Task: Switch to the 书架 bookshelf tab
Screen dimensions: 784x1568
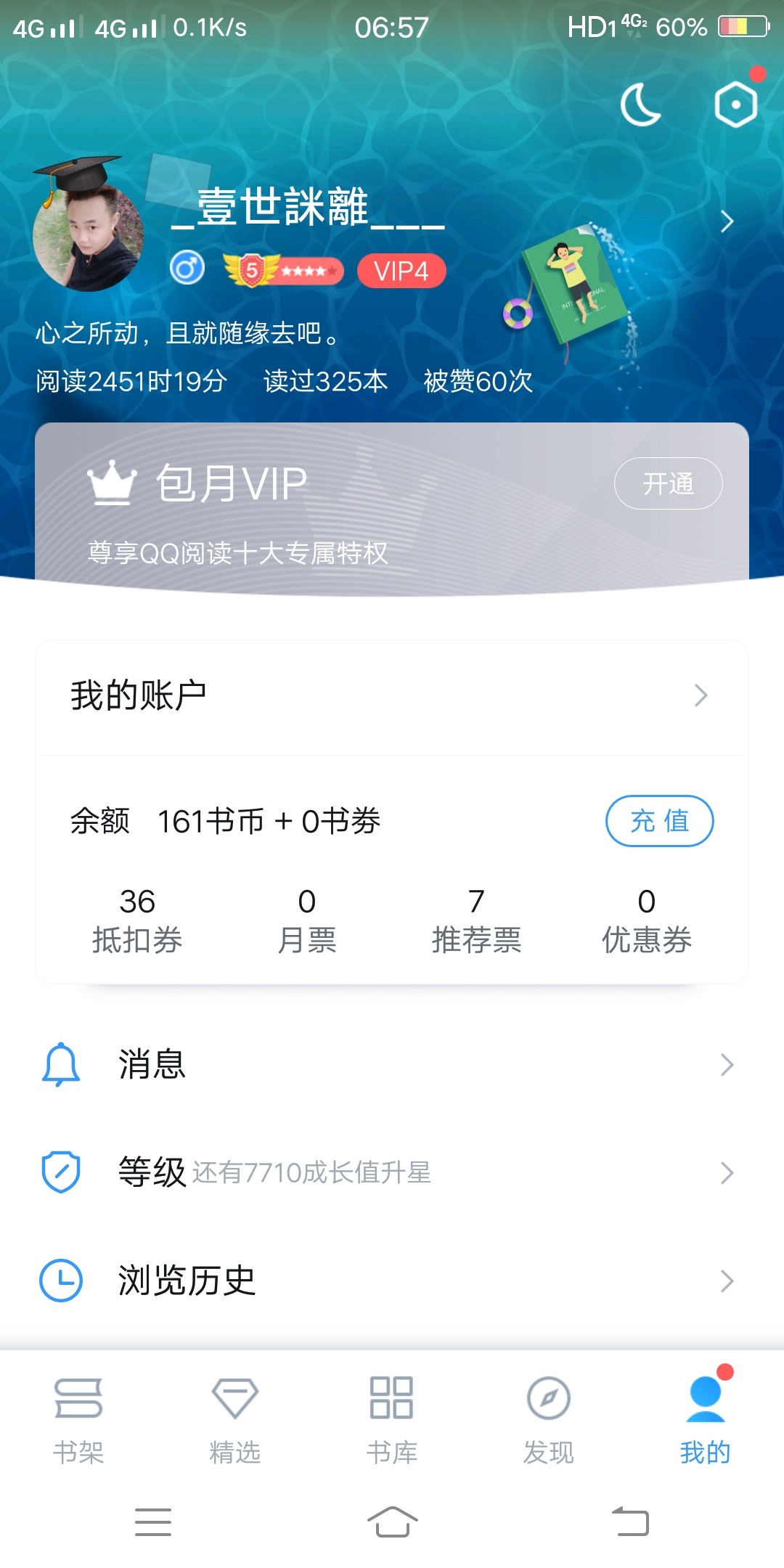Action: tap(78, 1420)
